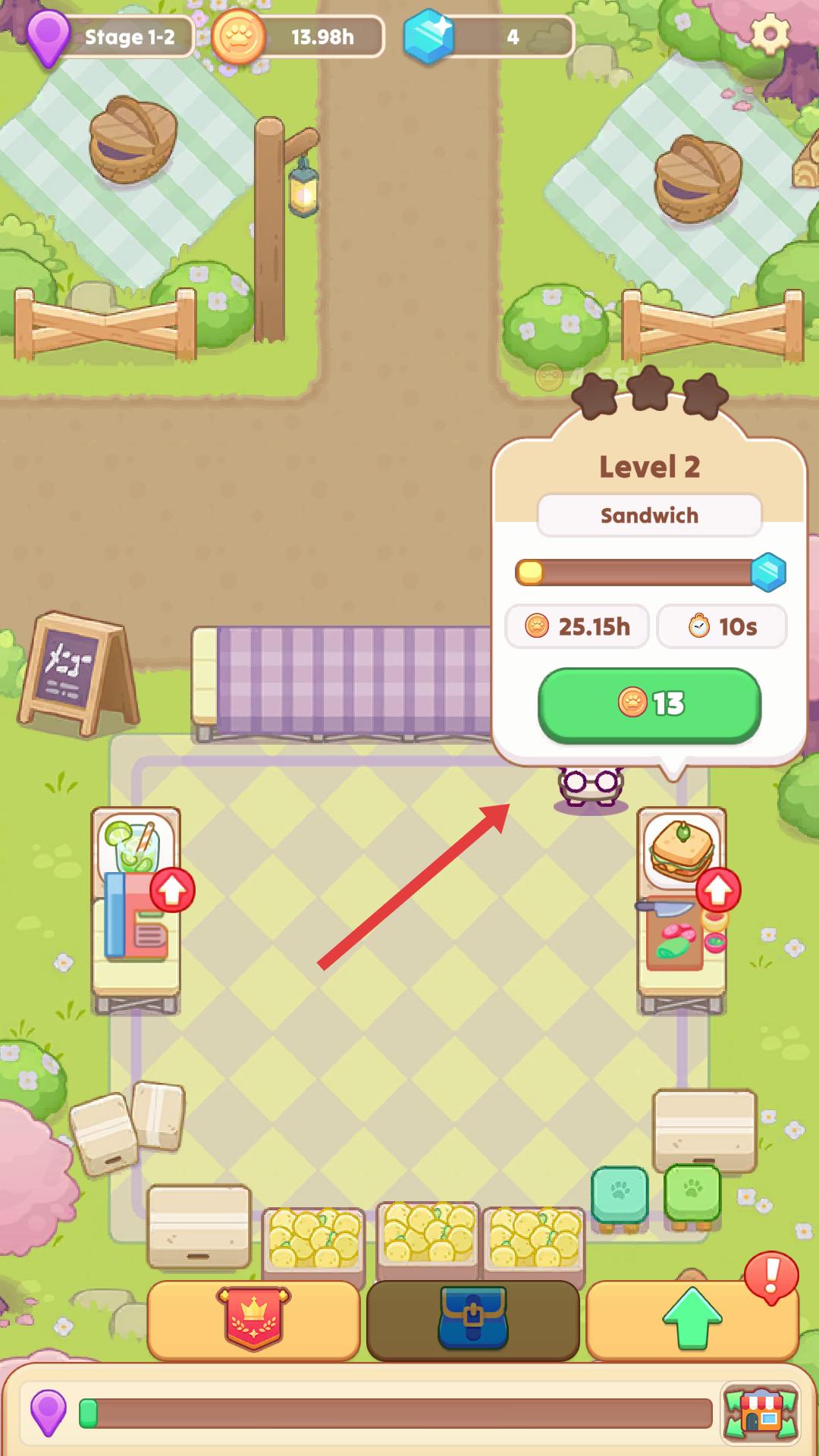819x1456 pixels.
Task: Open the shop building icon
Action: (761, 1412)
